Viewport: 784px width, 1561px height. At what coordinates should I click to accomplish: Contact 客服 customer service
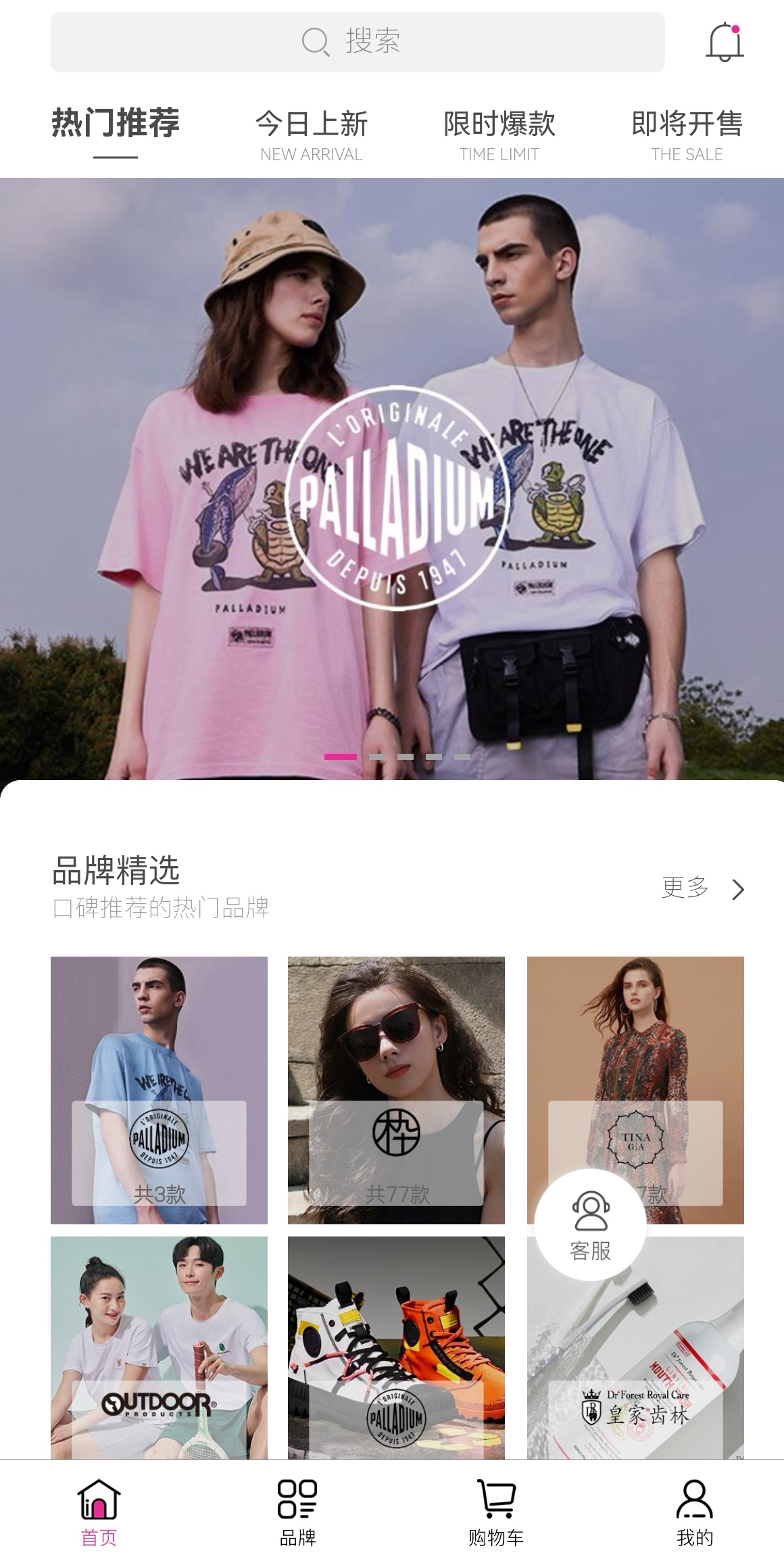click(590, 1225)
